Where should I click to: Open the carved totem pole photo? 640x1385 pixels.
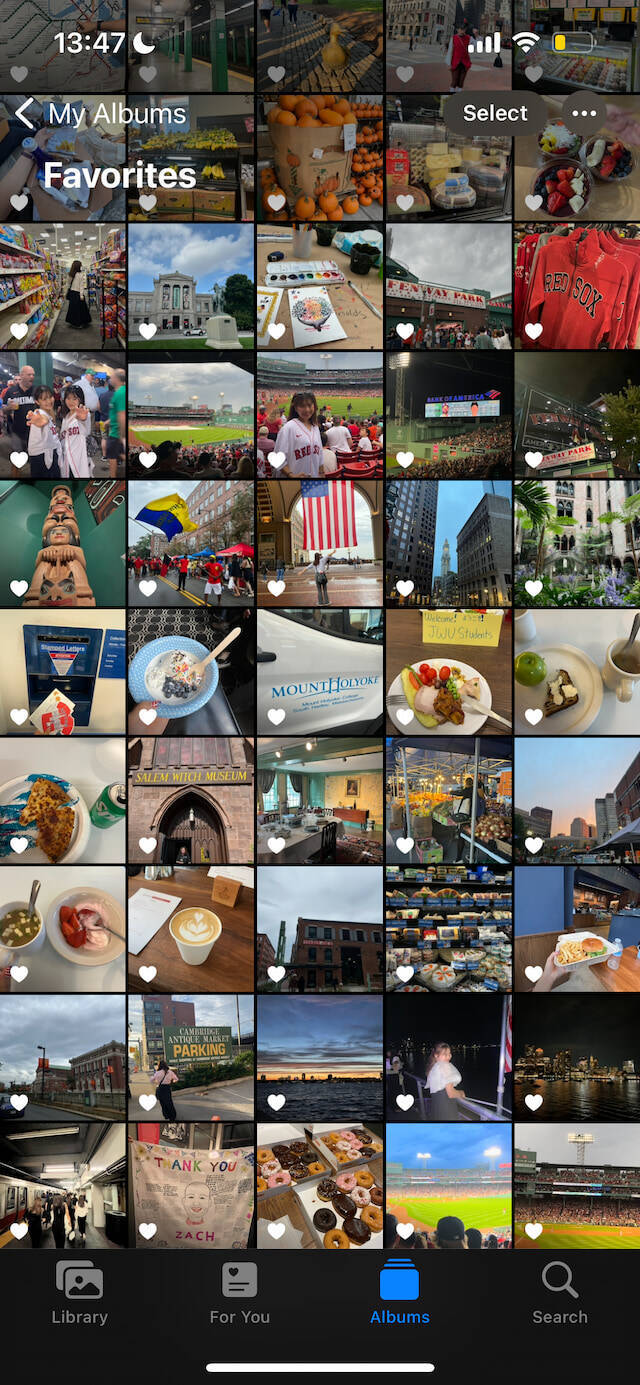(x=63, y=543)
